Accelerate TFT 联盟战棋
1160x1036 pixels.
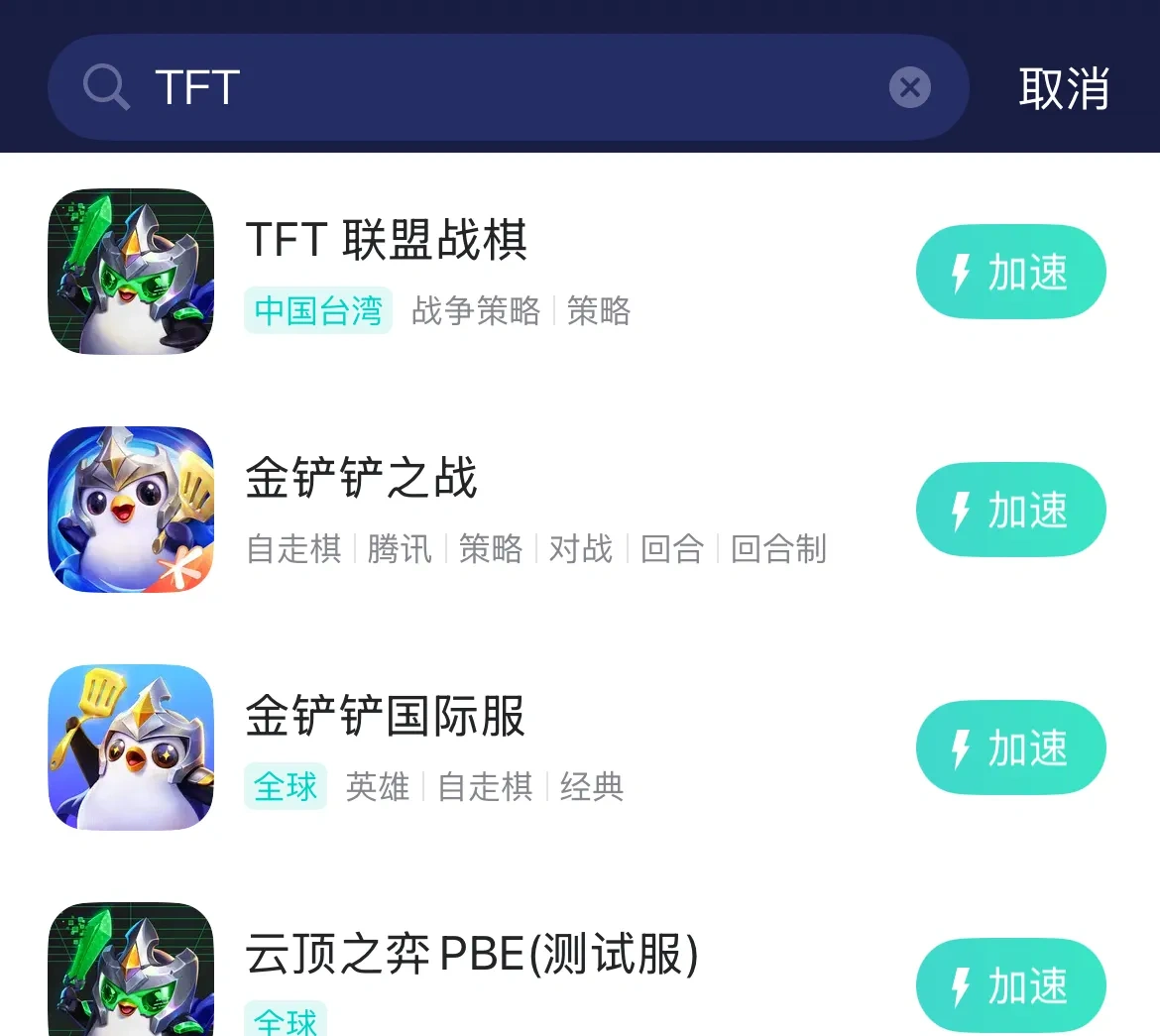(1010, 272)
